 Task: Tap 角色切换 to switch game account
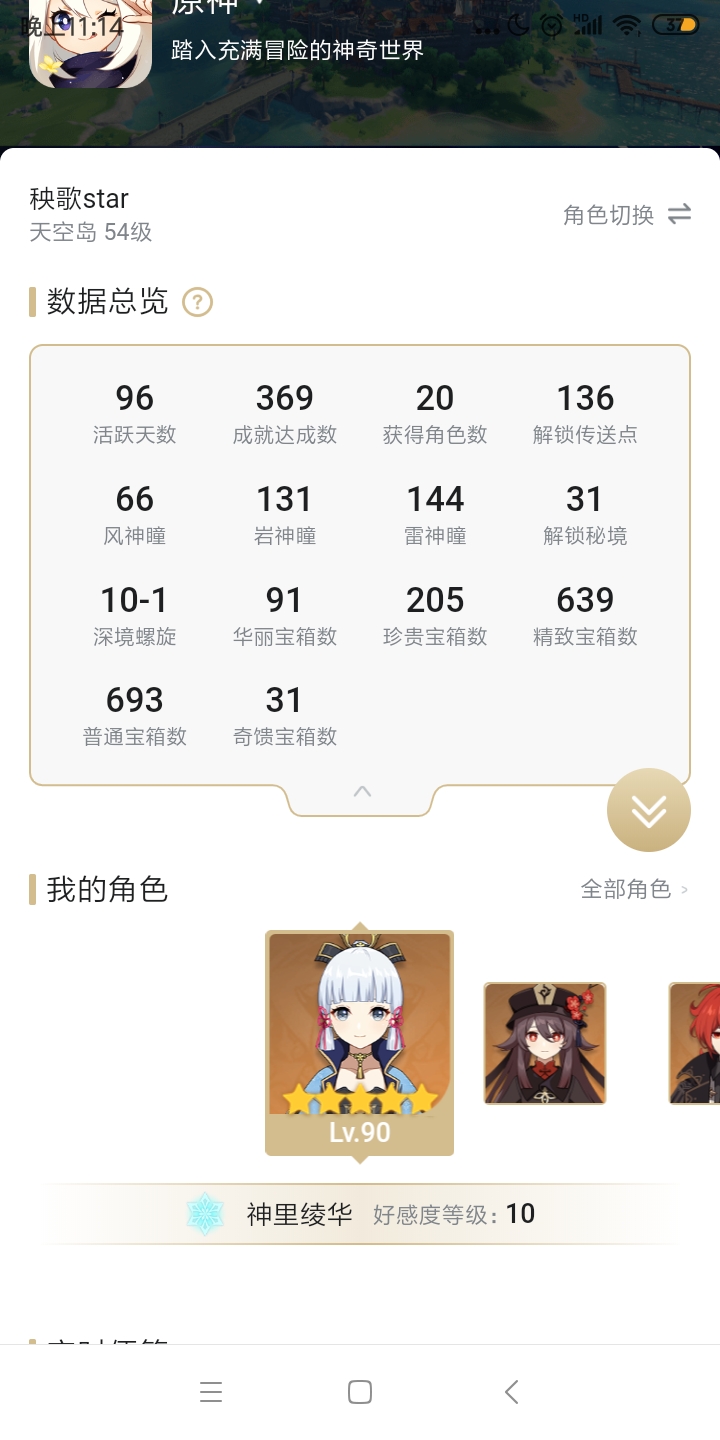click(627, 215)
